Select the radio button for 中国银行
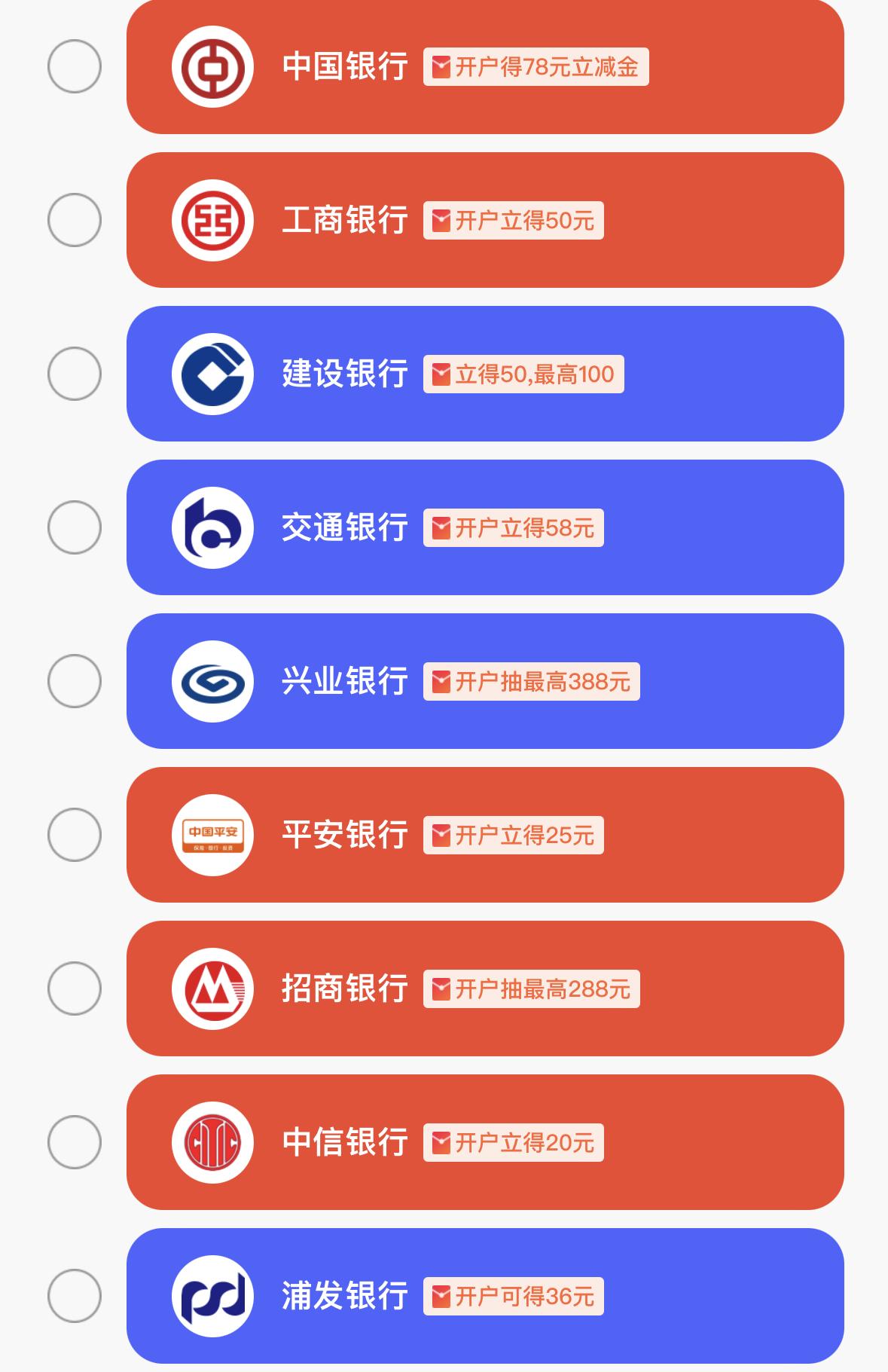Image resolution: width=888 pixels, height=1372 pixels. coord(75,66)
